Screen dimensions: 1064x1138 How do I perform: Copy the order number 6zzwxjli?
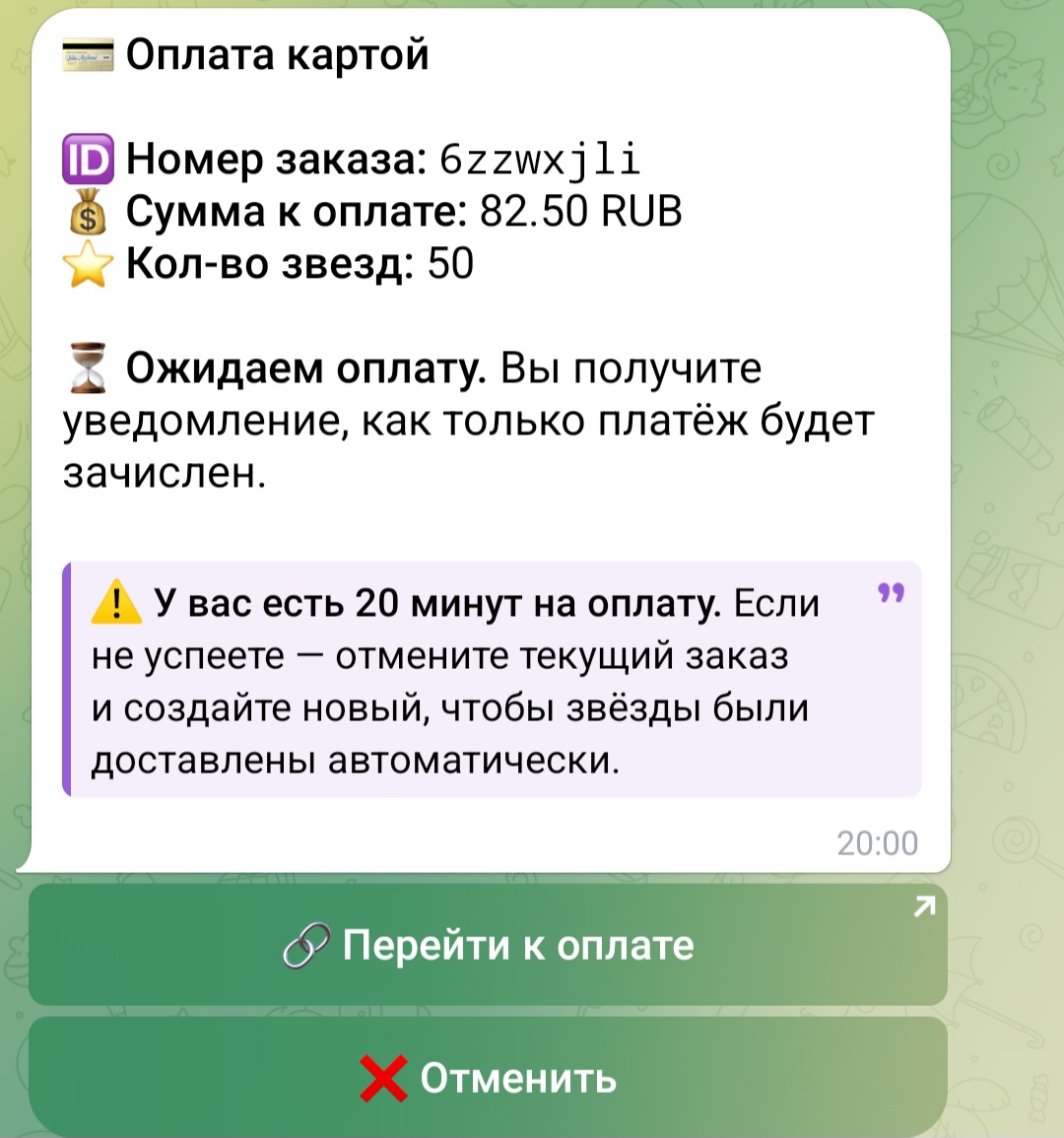(x=540, y=160)
